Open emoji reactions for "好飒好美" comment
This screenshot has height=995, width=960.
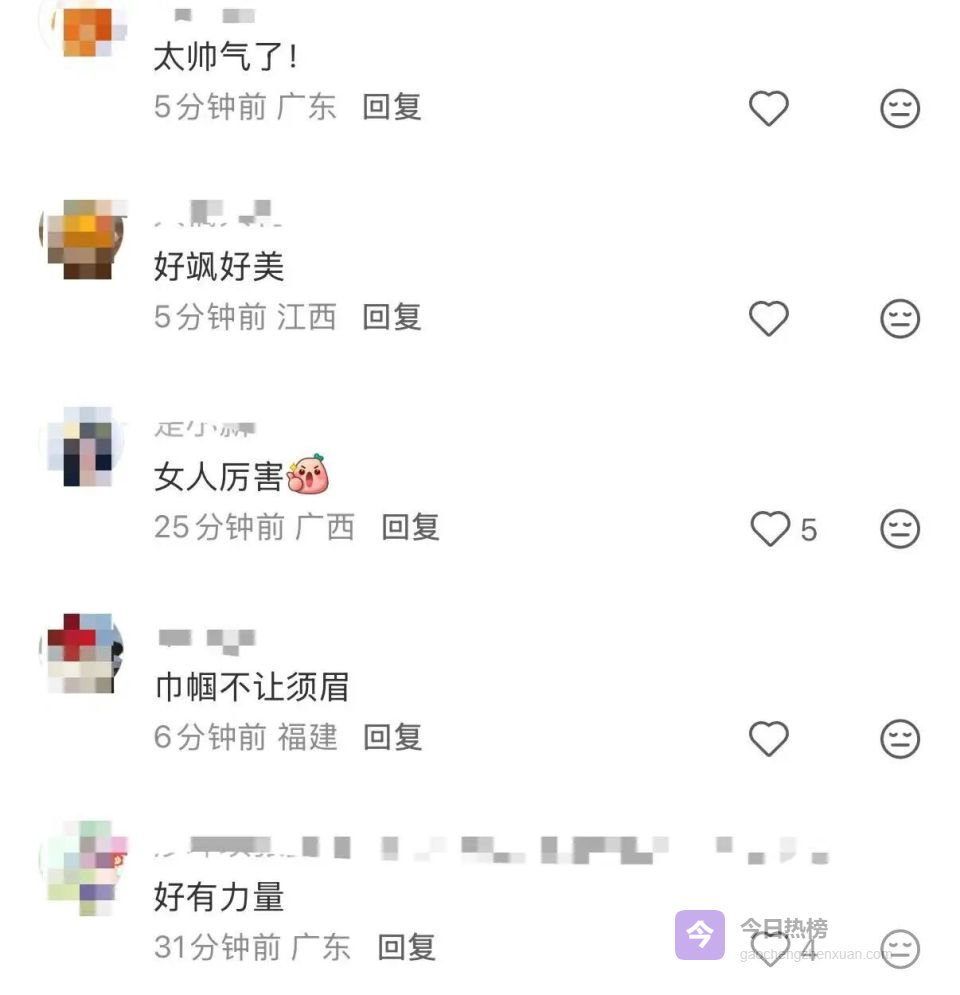point(901,320)
